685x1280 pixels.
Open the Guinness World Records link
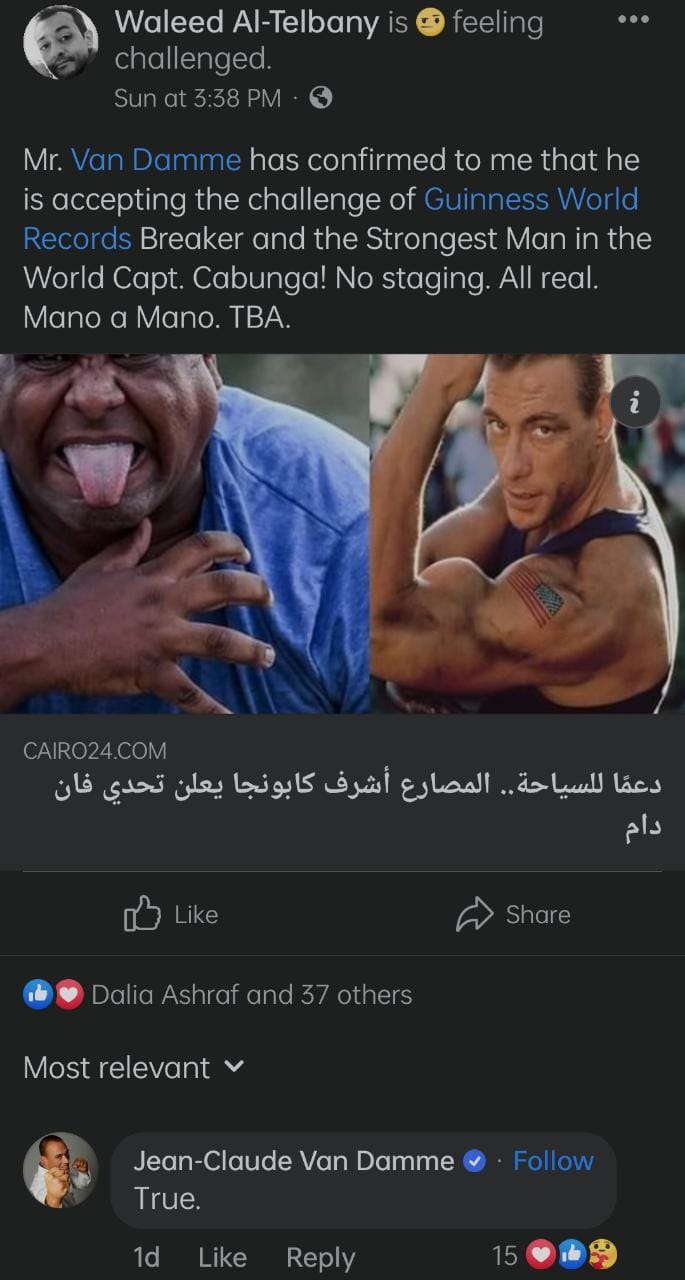[x=530, y=199]
